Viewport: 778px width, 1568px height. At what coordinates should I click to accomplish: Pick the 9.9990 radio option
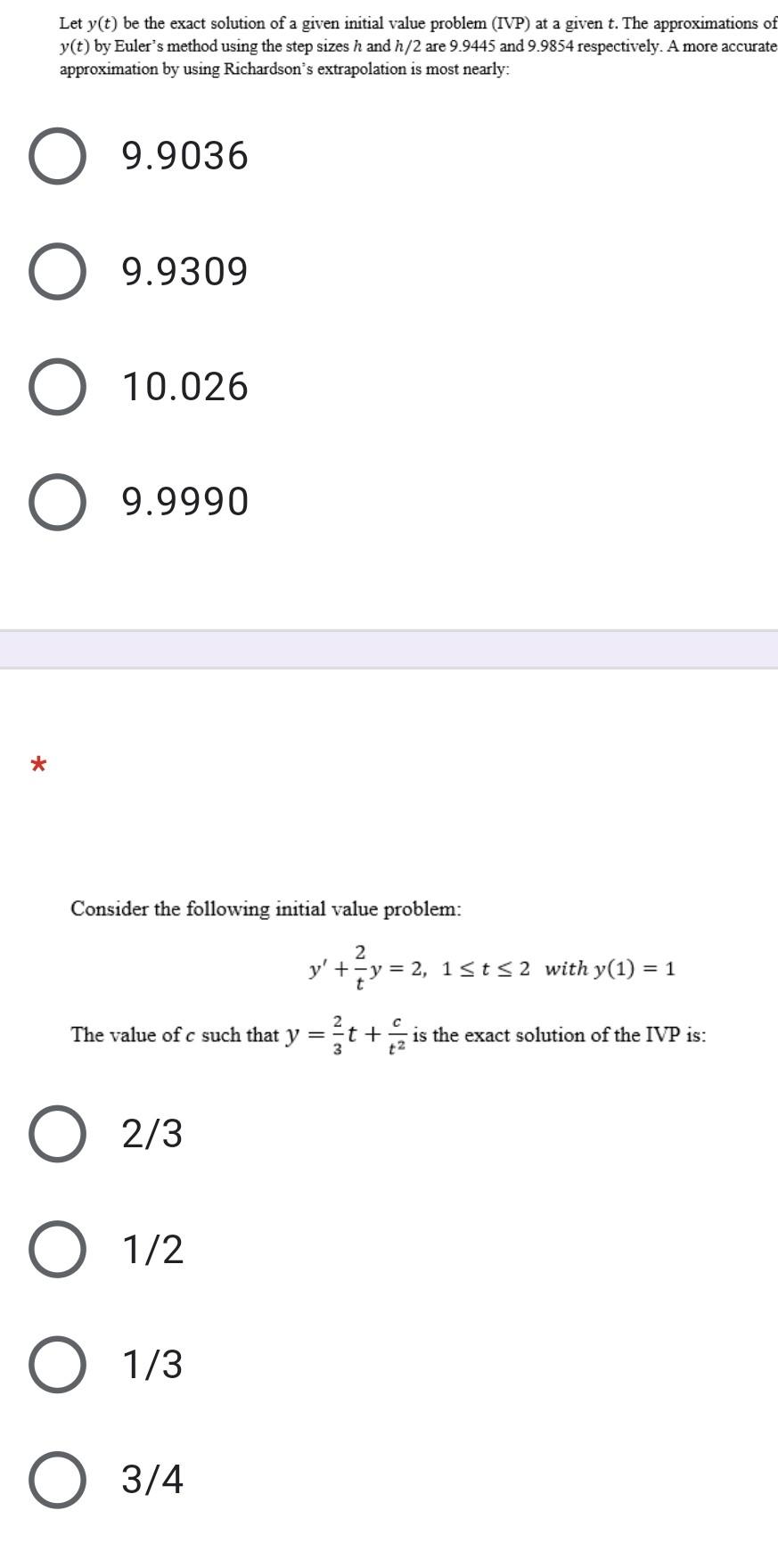pos(58,501)
